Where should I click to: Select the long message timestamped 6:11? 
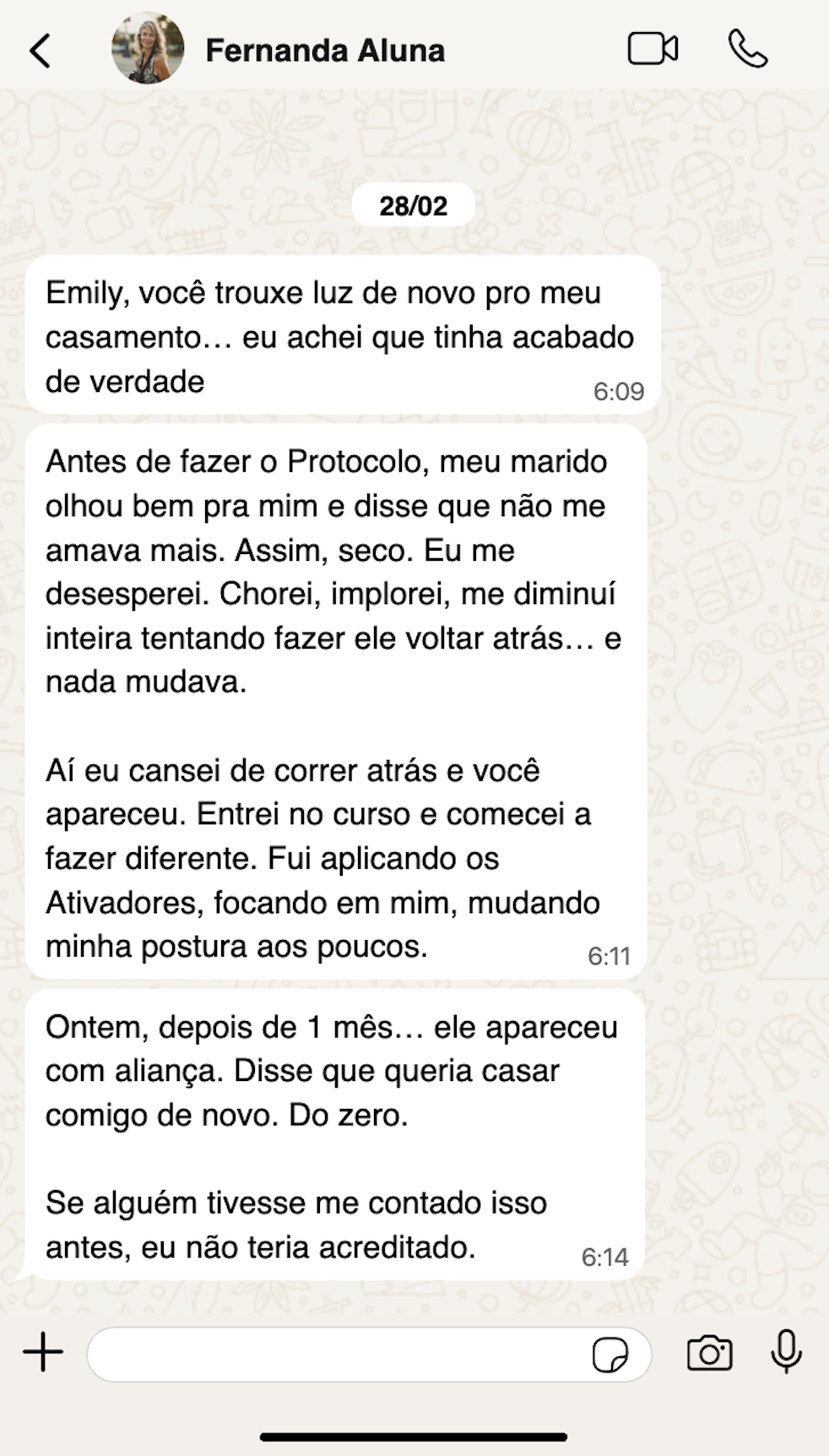(x=333, y=701)
